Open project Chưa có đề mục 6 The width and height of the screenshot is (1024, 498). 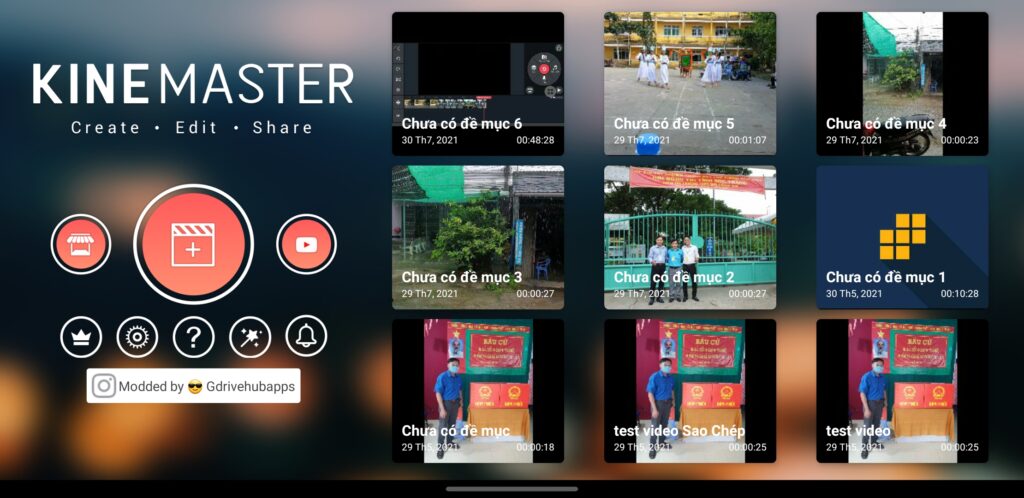[478, 83]
